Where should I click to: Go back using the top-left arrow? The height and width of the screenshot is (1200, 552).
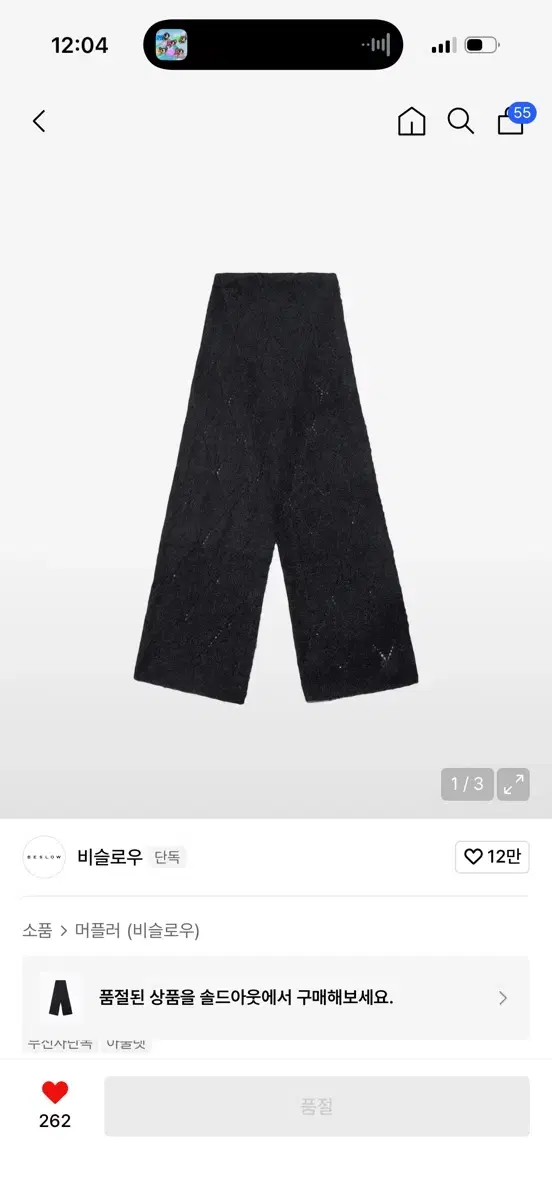coord(39,122)
